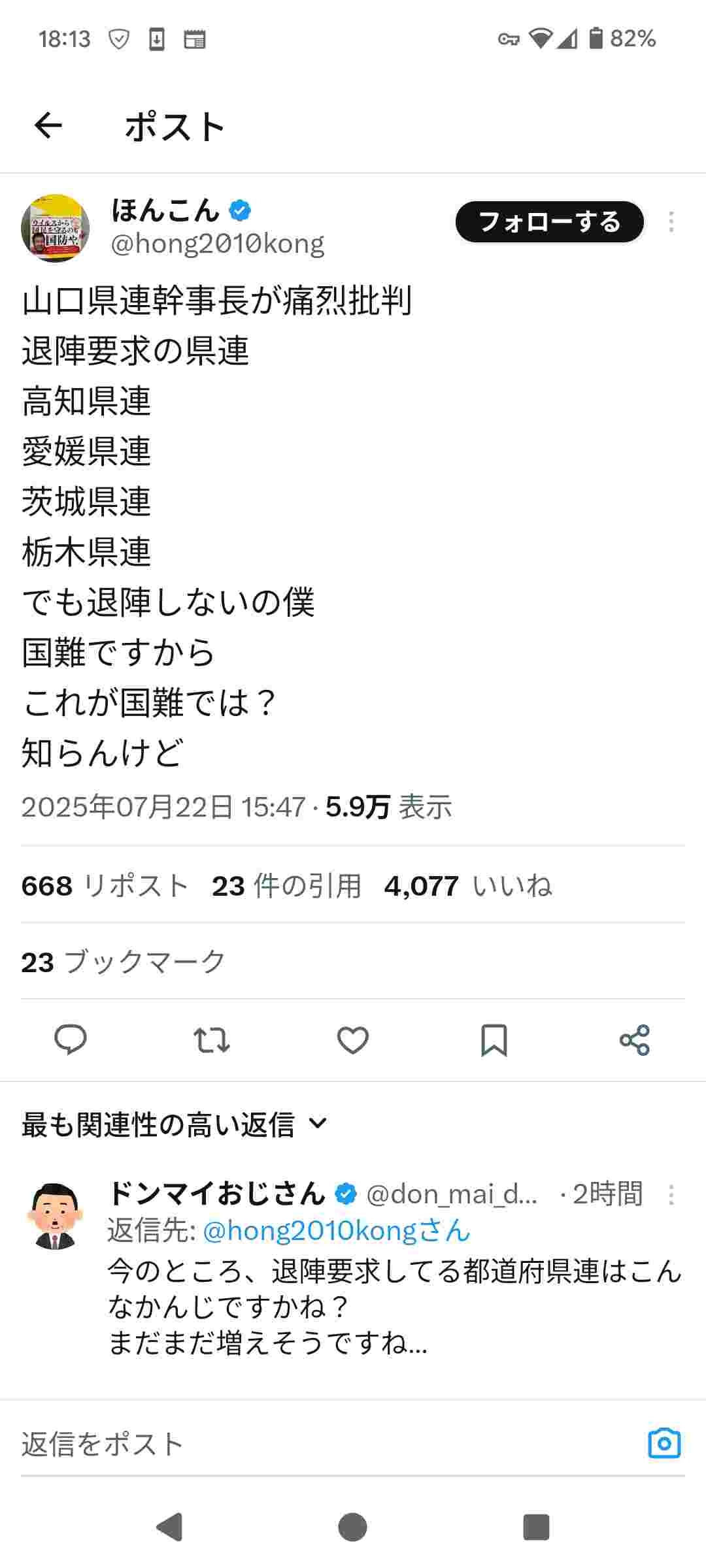The height and width of the screenshot is (1568, 706).
Task: Open options menu on ドンマイおじさん's reply
Action: pos(671,1194)
